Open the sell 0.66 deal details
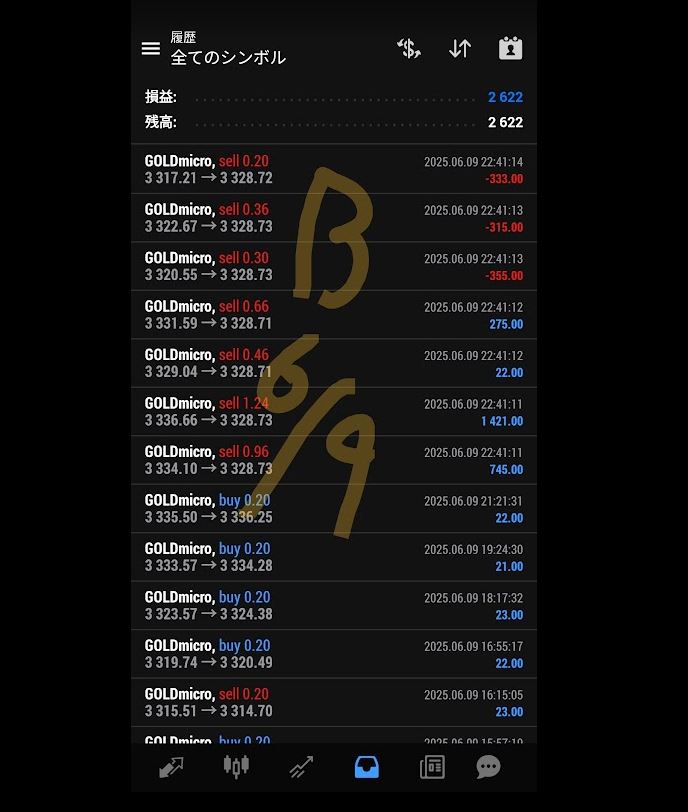688x812 pixels. click(333, 315)
